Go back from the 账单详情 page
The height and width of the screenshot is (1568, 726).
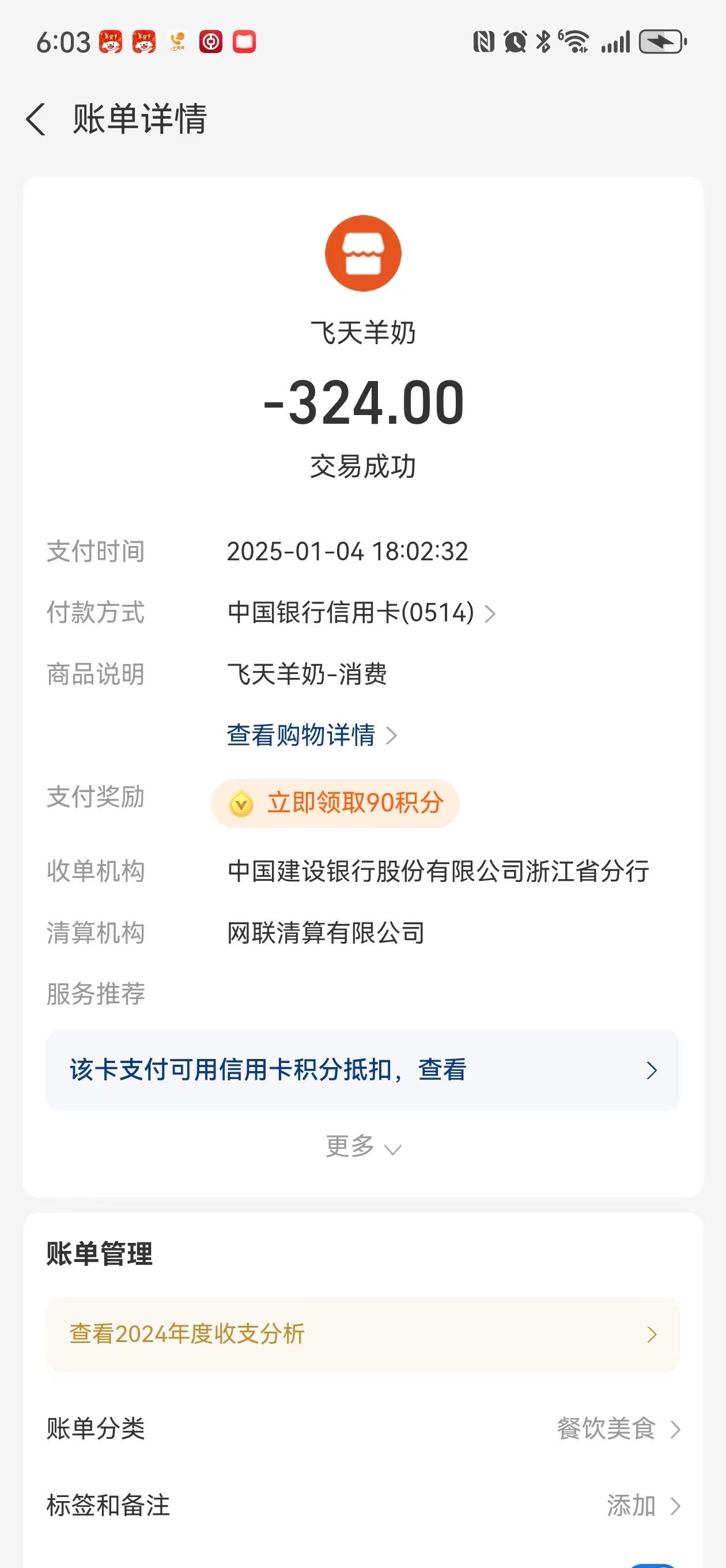pos(36,119)
